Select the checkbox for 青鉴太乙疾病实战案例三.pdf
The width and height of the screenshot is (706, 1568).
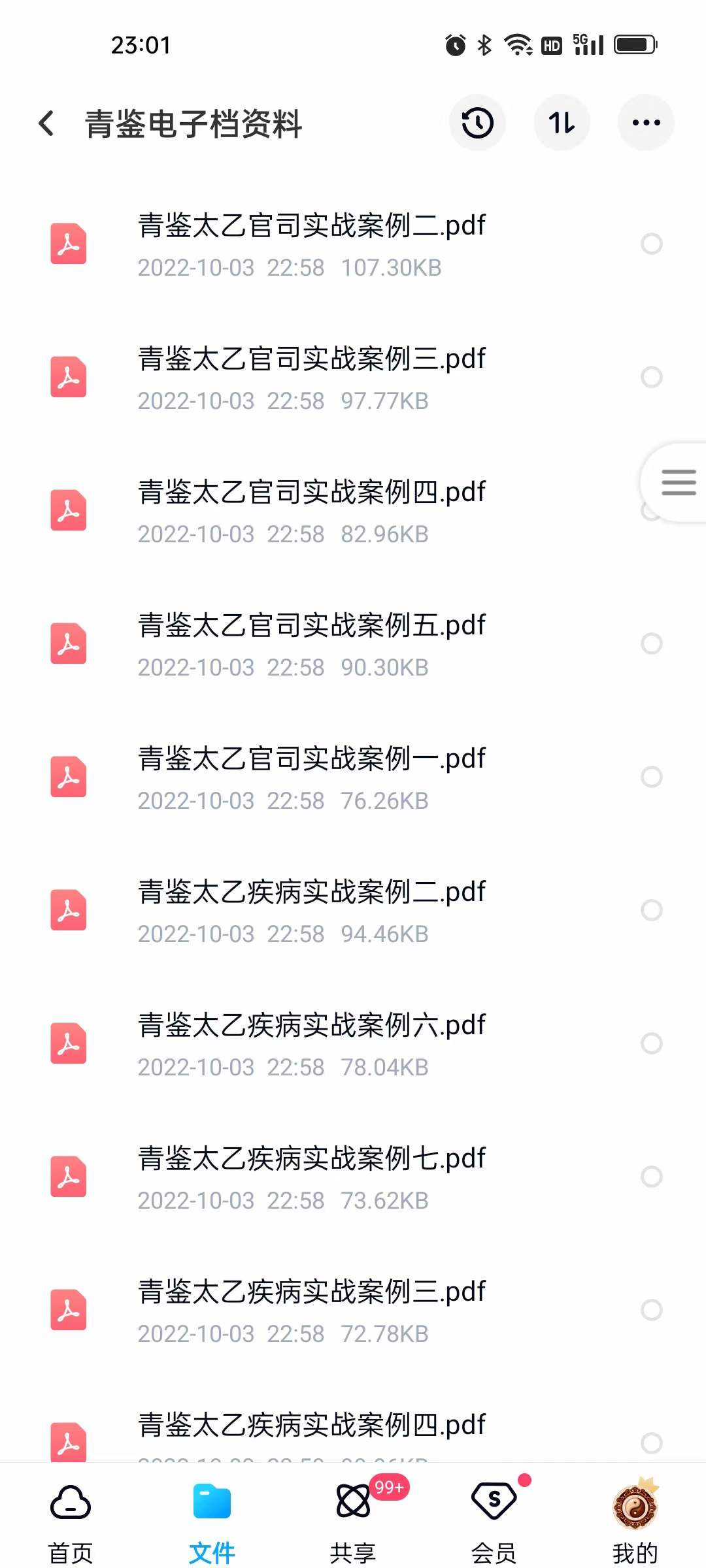tap(651, 1311)
